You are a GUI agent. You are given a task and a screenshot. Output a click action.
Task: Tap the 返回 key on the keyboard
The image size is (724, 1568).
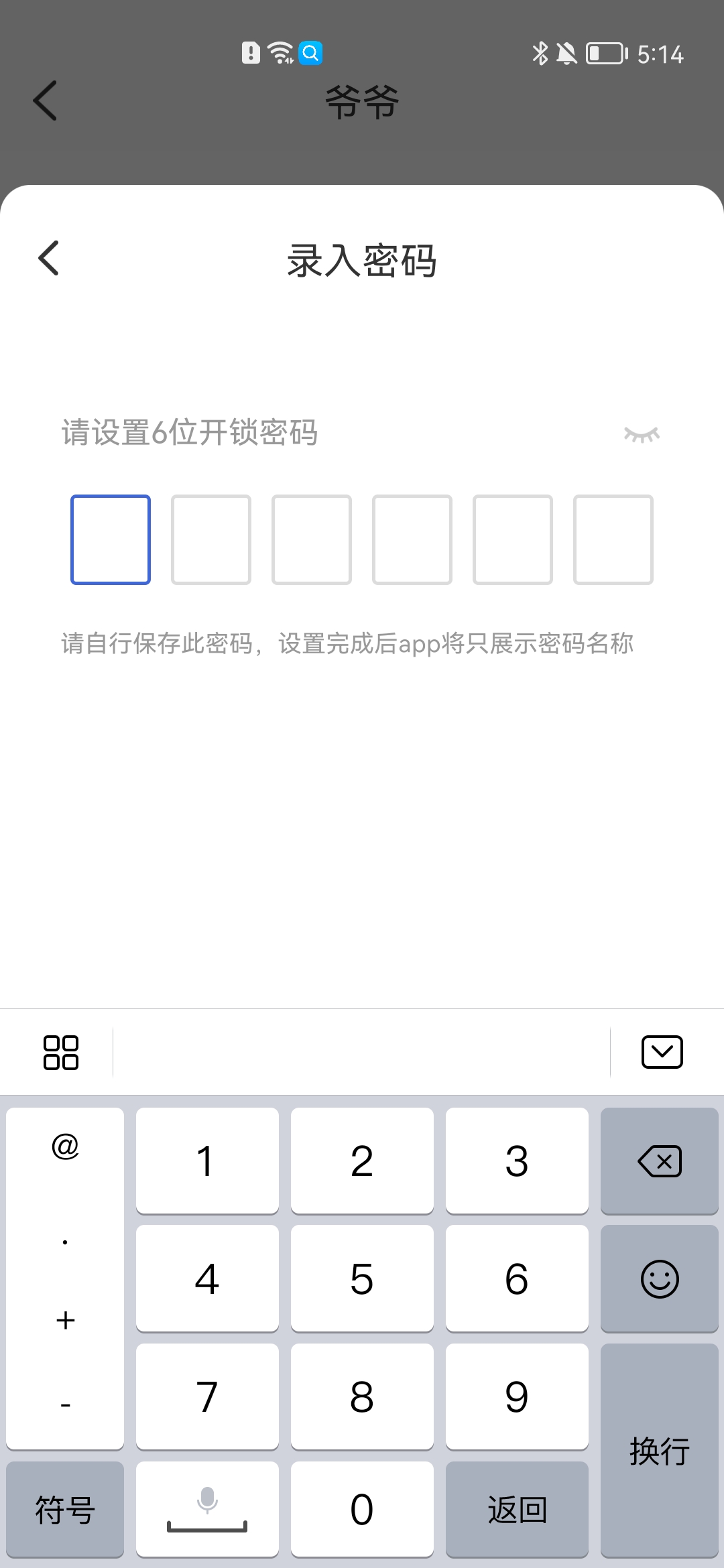pyautogui.click(x=517, y=1509)
